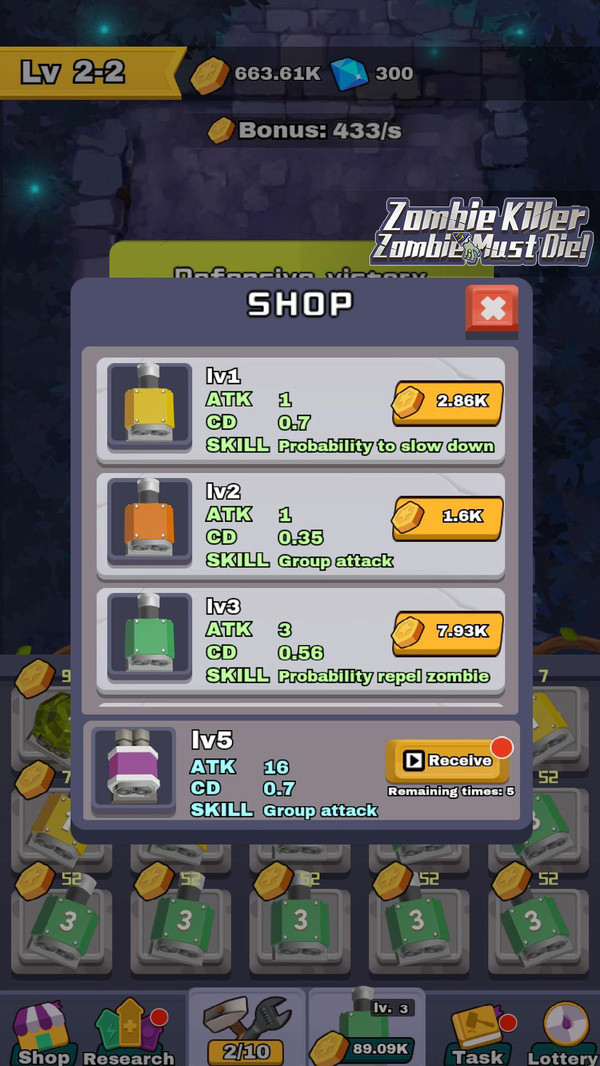Close the Shop dialog
Image resolution: width=600 pixels, height=1066 pixels.
492,308
